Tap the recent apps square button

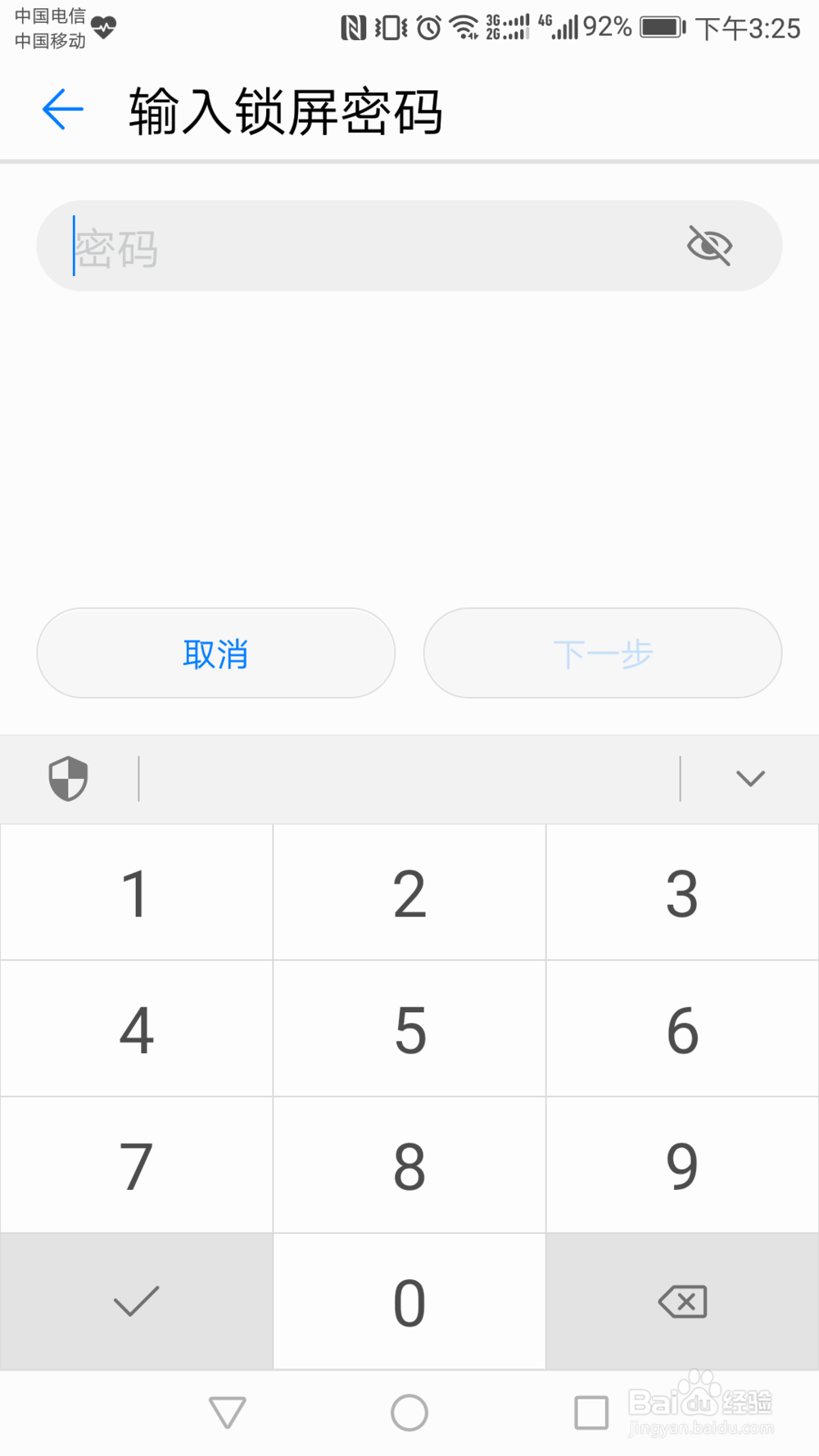[x=593, y=1413]
